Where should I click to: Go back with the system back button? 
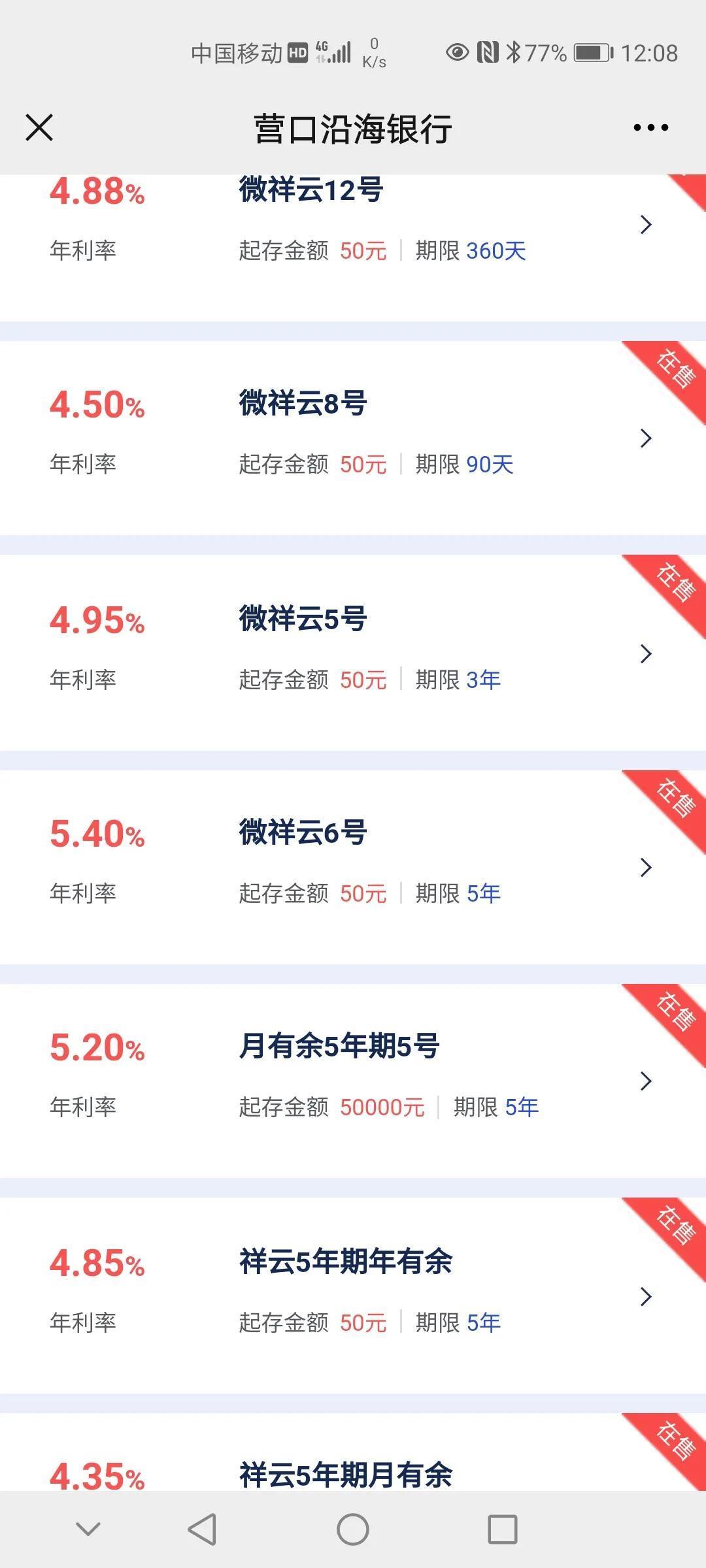point(202,1529)
